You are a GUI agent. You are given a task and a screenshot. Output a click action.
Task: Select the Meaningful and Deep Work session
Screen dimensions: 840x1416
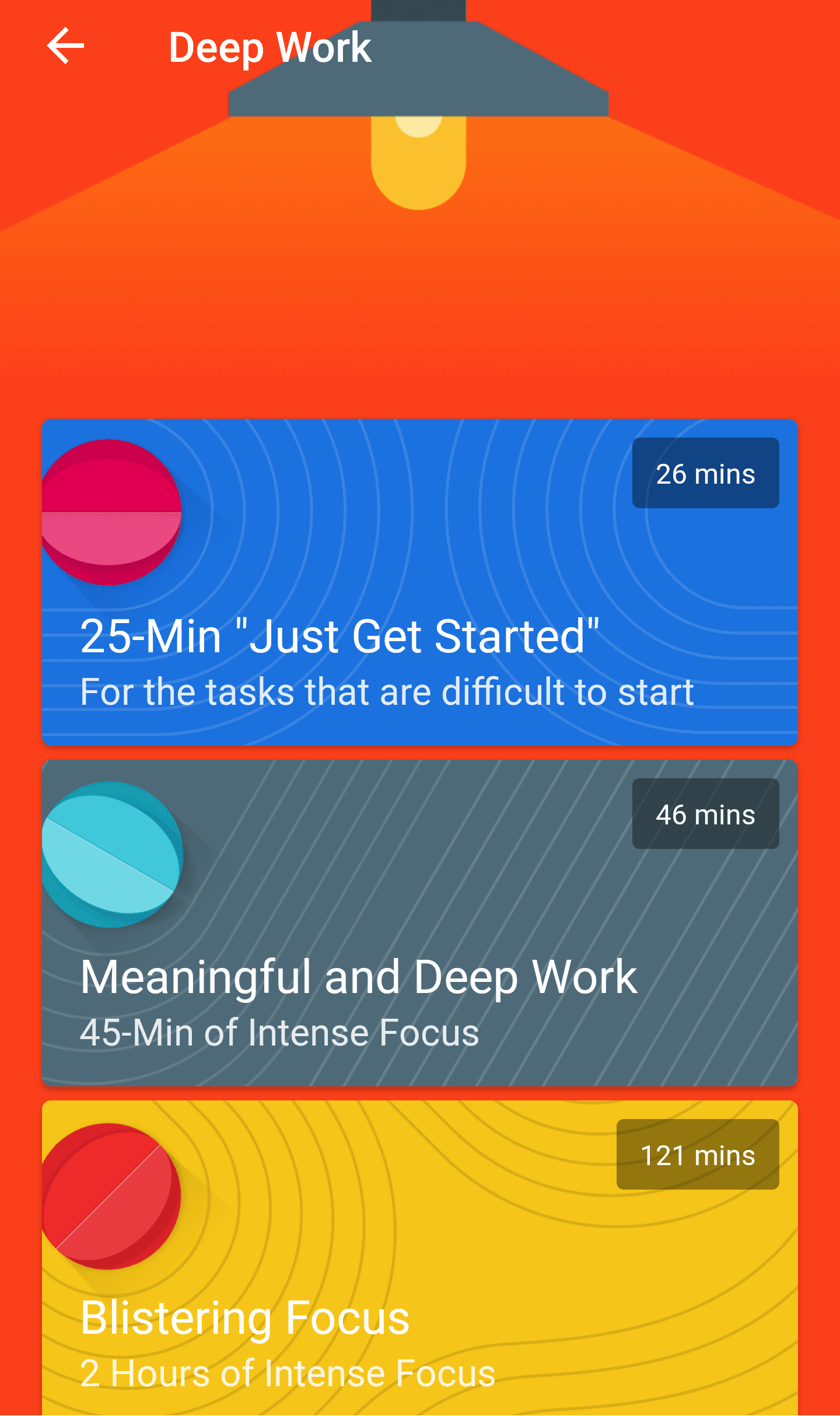click(419, 922)
